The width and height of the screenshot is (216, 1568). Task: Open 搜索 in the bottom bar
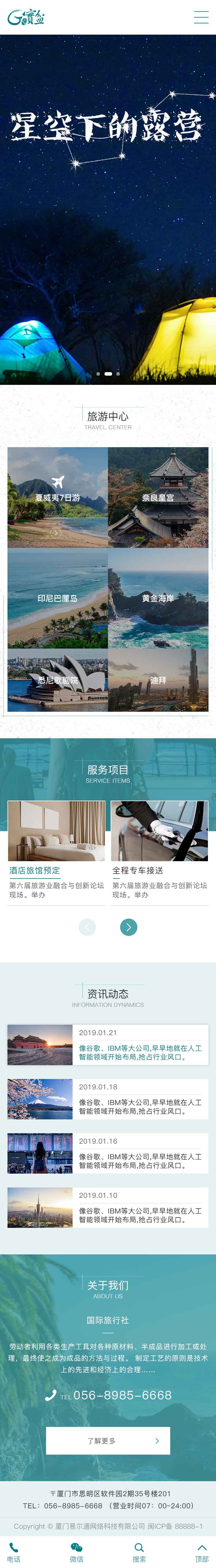tap(139, 1552)
